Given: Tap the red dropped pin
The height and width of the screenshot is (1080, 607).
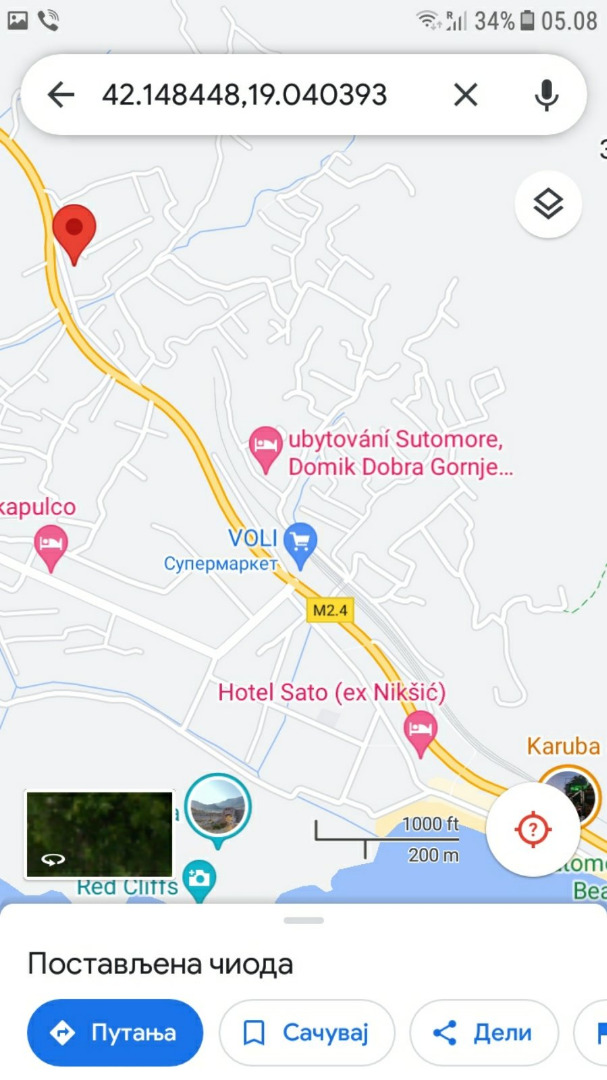Looking at the screenshot, I should point(74,228).
